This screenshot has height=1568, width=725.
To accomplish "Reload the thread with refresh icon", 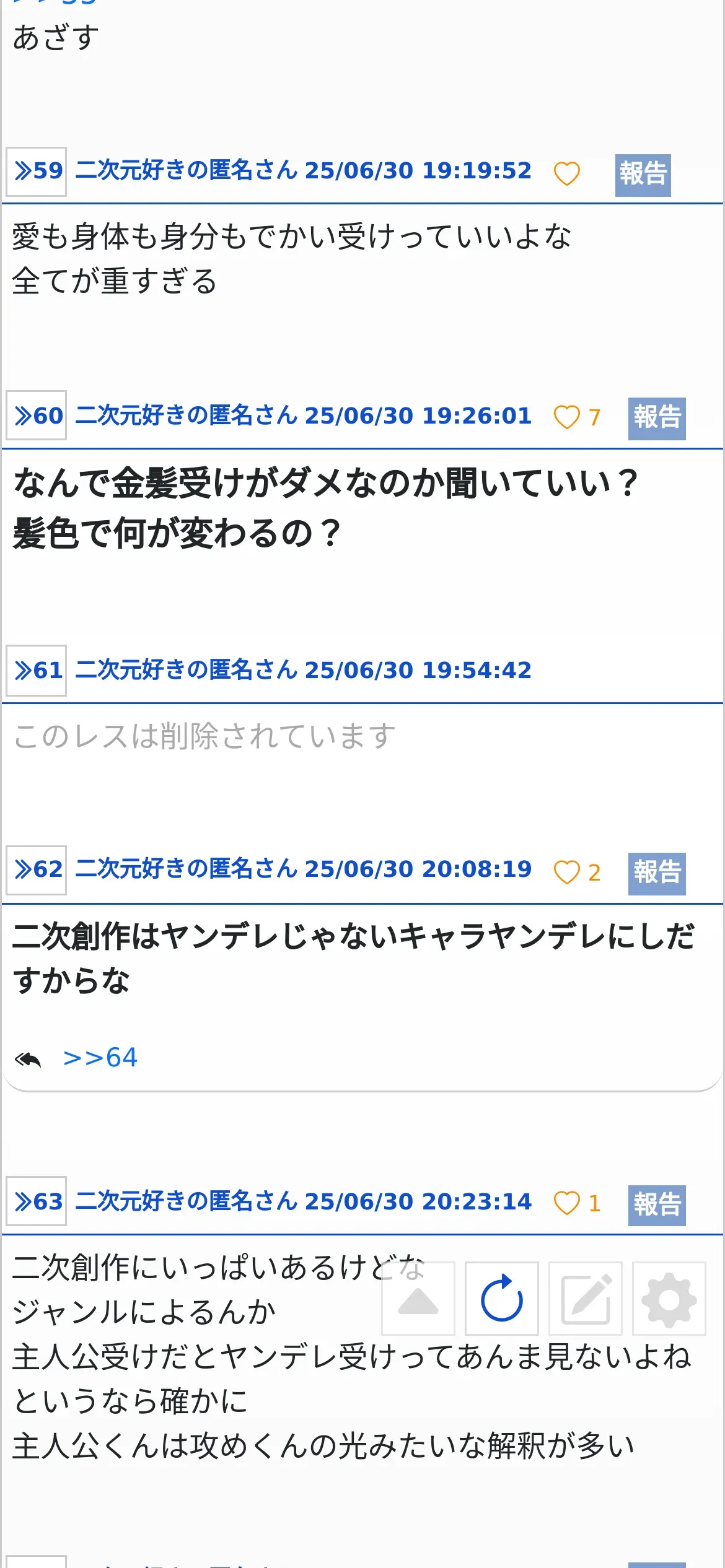I will click(x=502, y=1298).
